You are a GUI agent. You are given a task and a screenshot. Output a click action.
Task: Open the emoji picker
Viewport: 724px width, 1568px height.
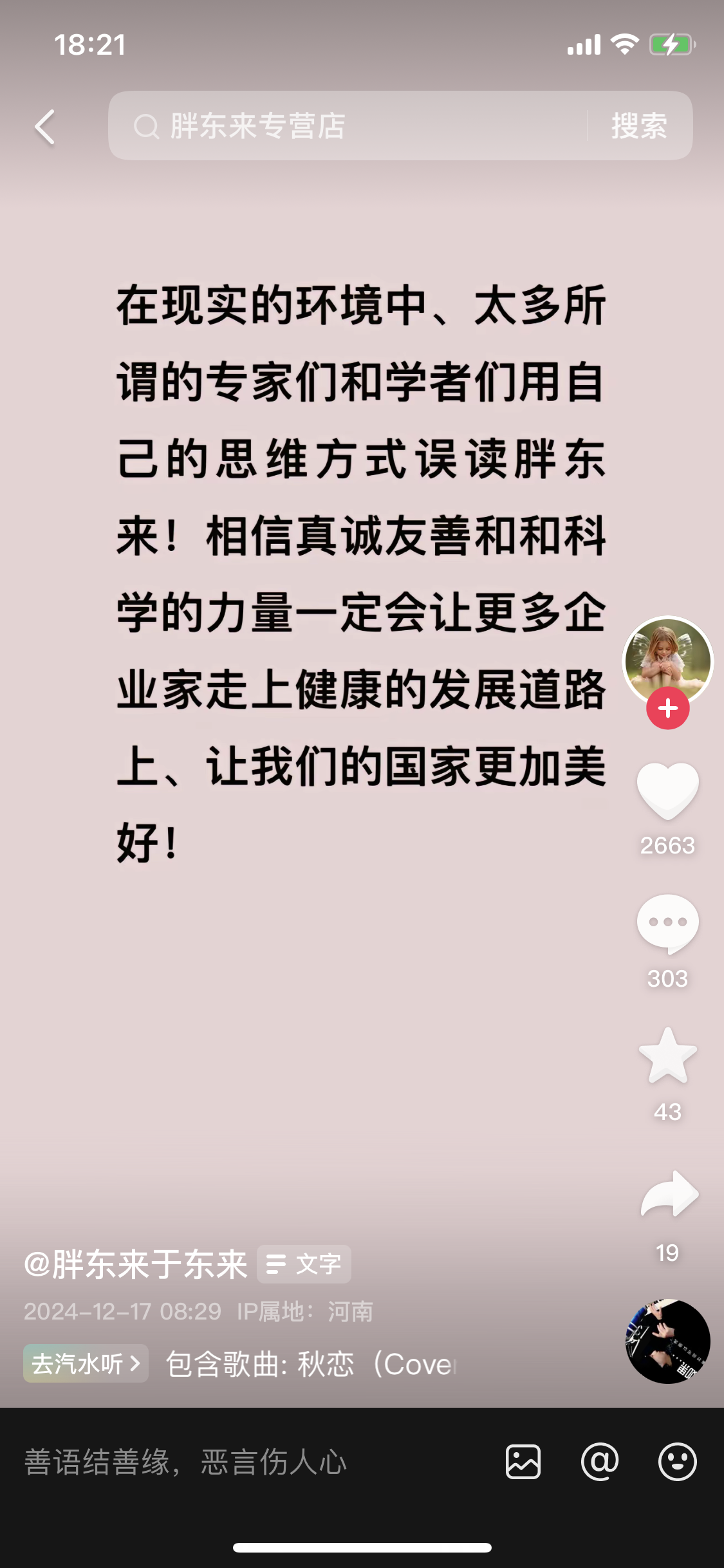tap(678, 1462)
